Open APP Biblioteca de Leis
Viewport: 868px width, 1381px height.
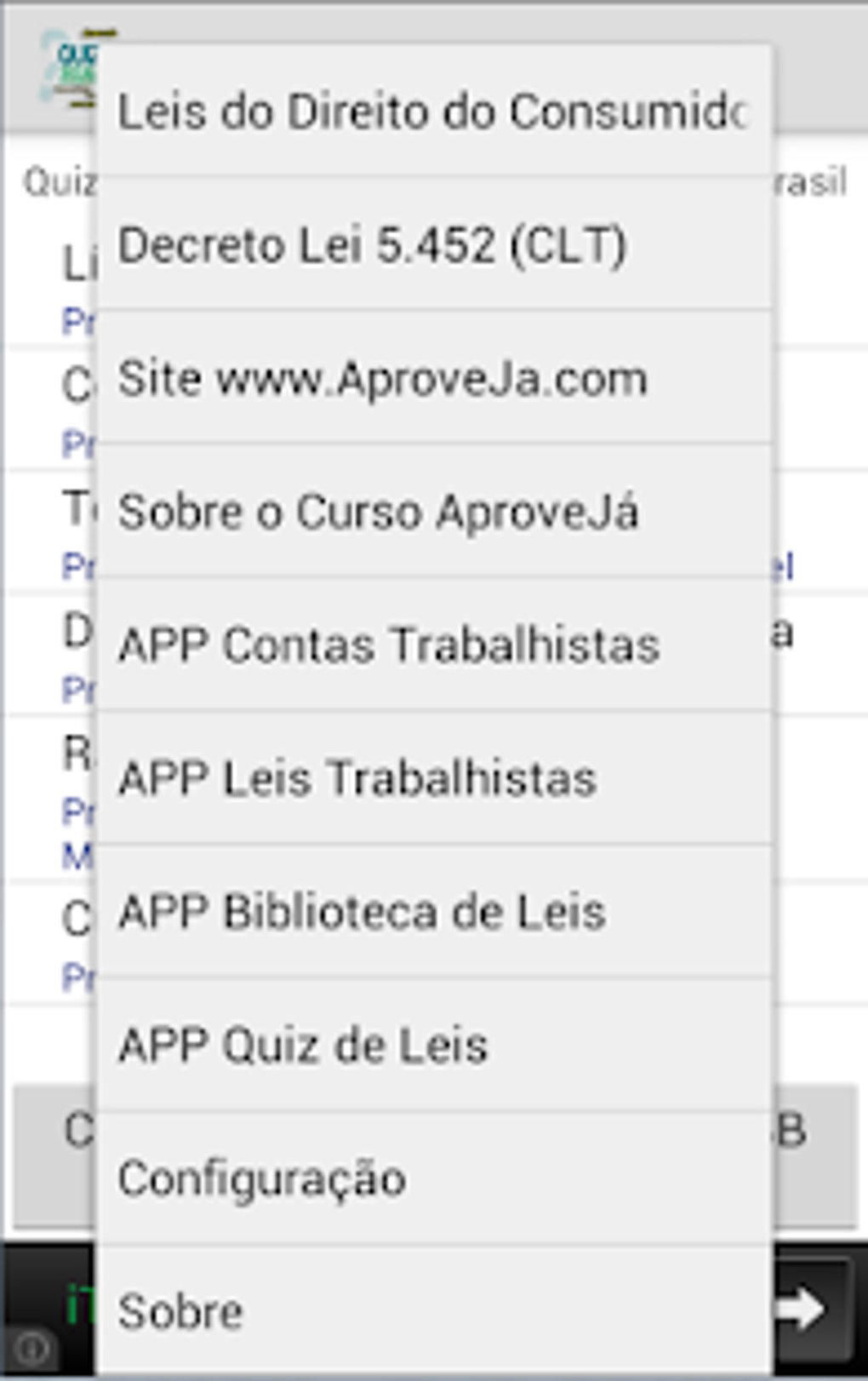(x=434, y=911)
